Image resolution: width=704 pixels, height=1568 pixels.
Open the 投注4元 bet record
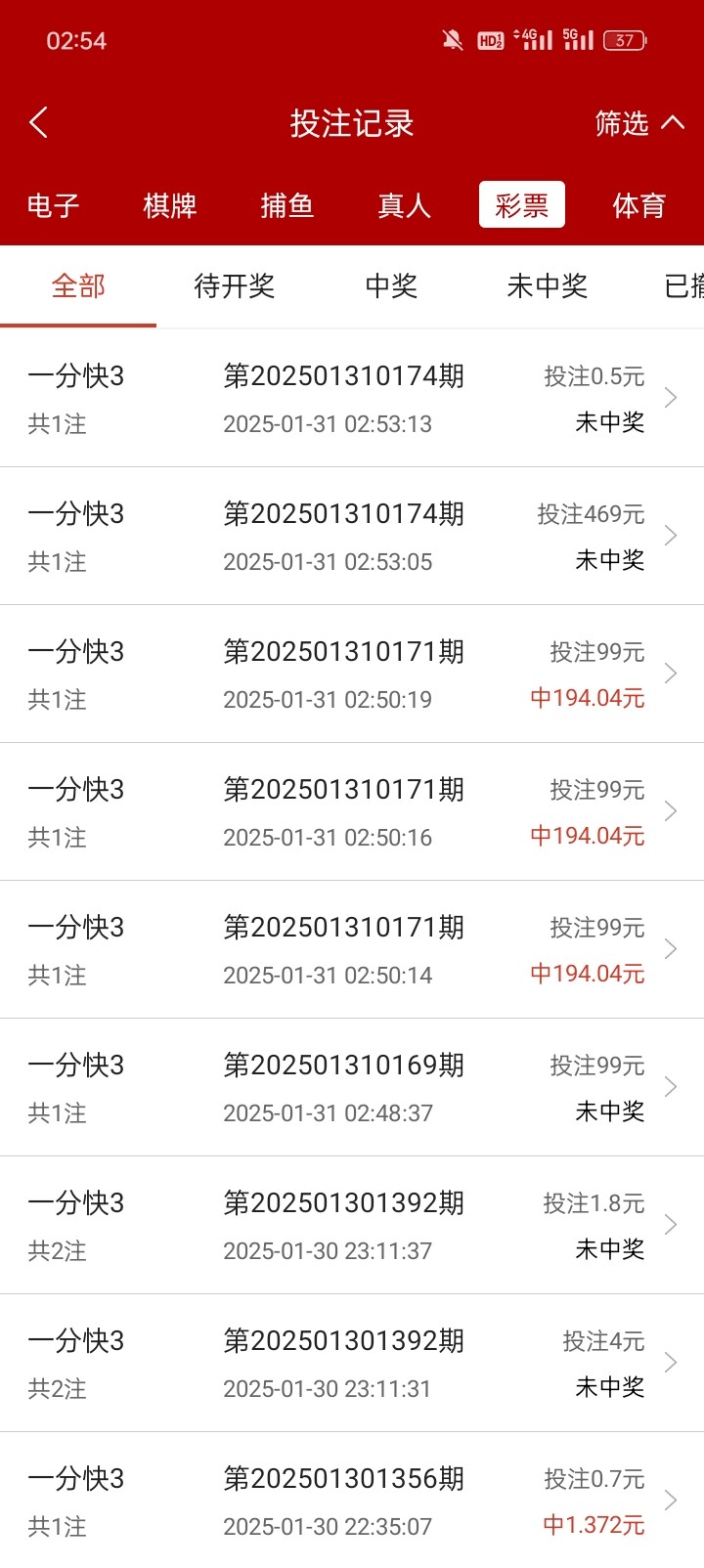[352, 1363]
